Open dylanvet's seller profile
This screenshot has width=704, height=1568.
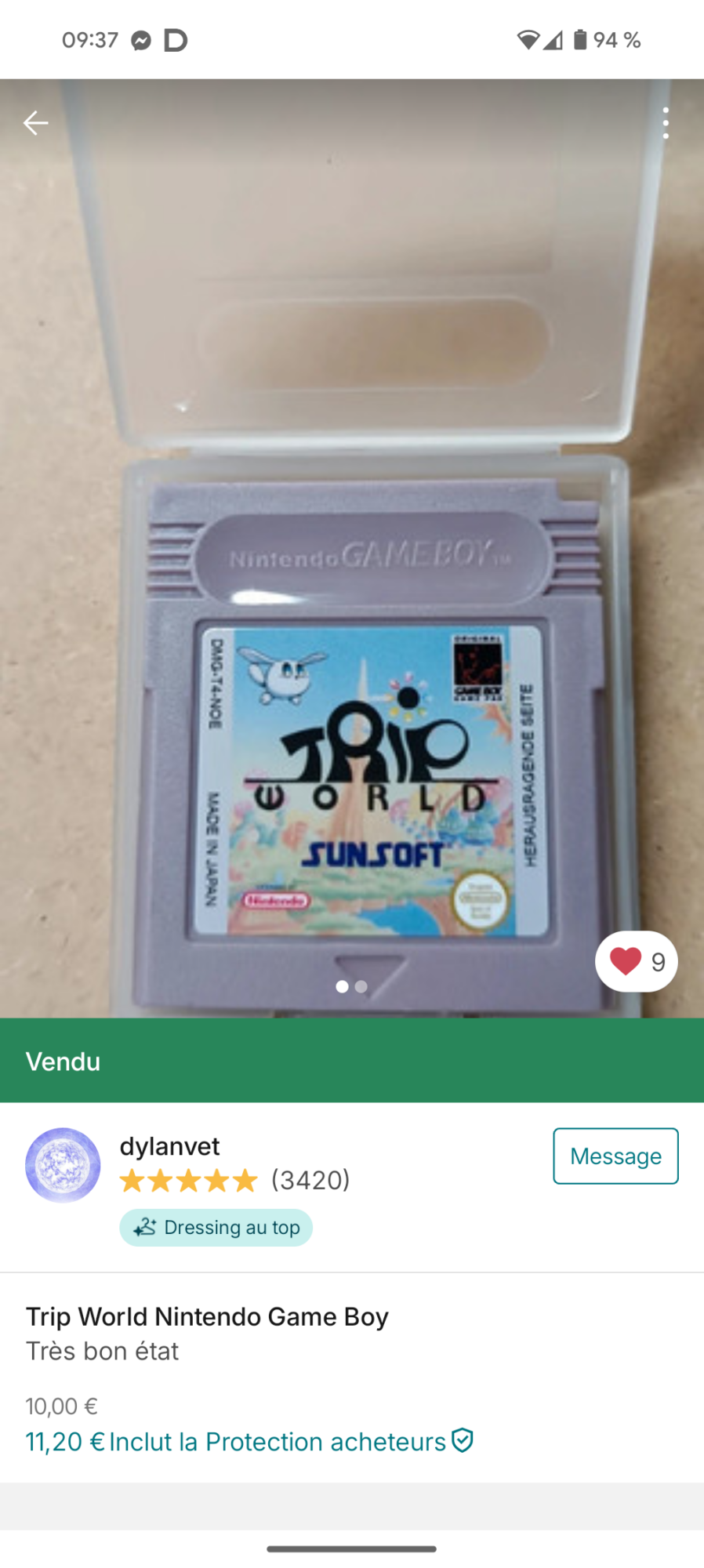pos(169,1146)
